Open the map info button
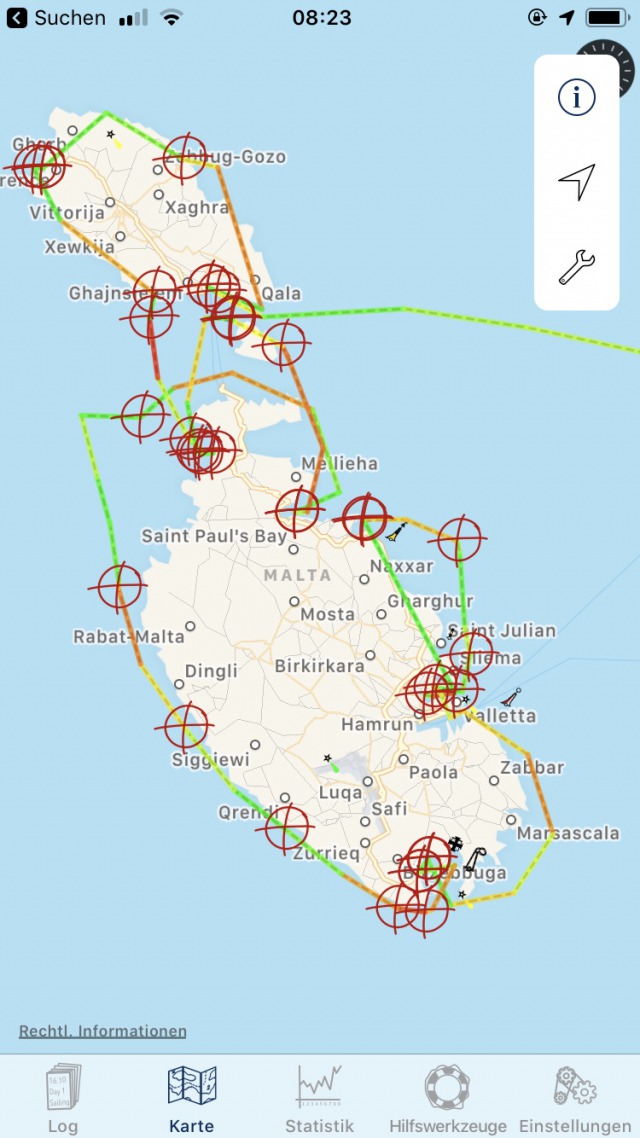Viewport: 640px width, 1138px height. (x=577, y=97)
